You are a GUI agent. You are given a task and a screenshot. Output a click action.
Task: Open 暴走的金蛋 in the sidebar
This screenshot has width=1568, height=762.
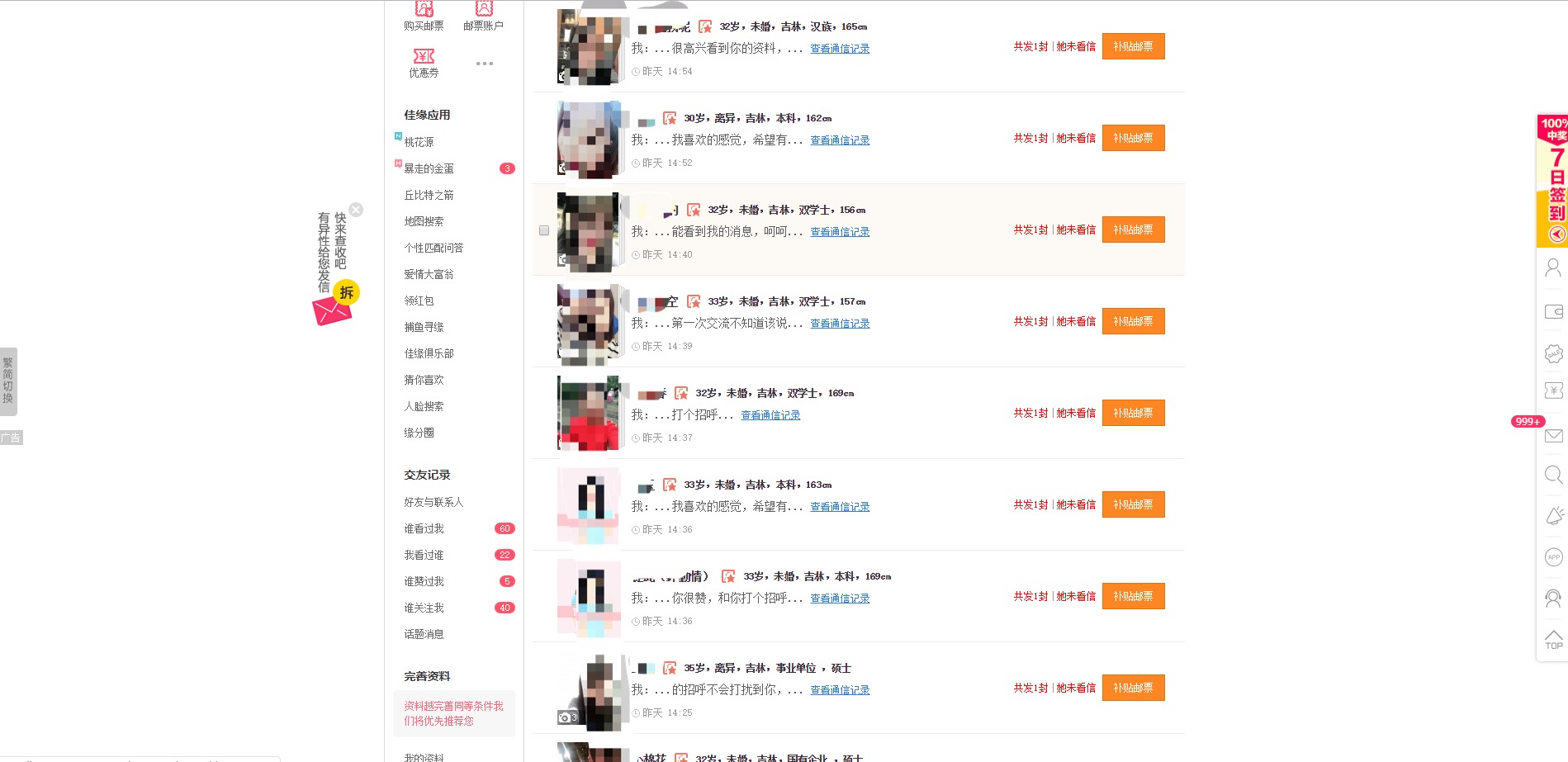click(429, 168)
